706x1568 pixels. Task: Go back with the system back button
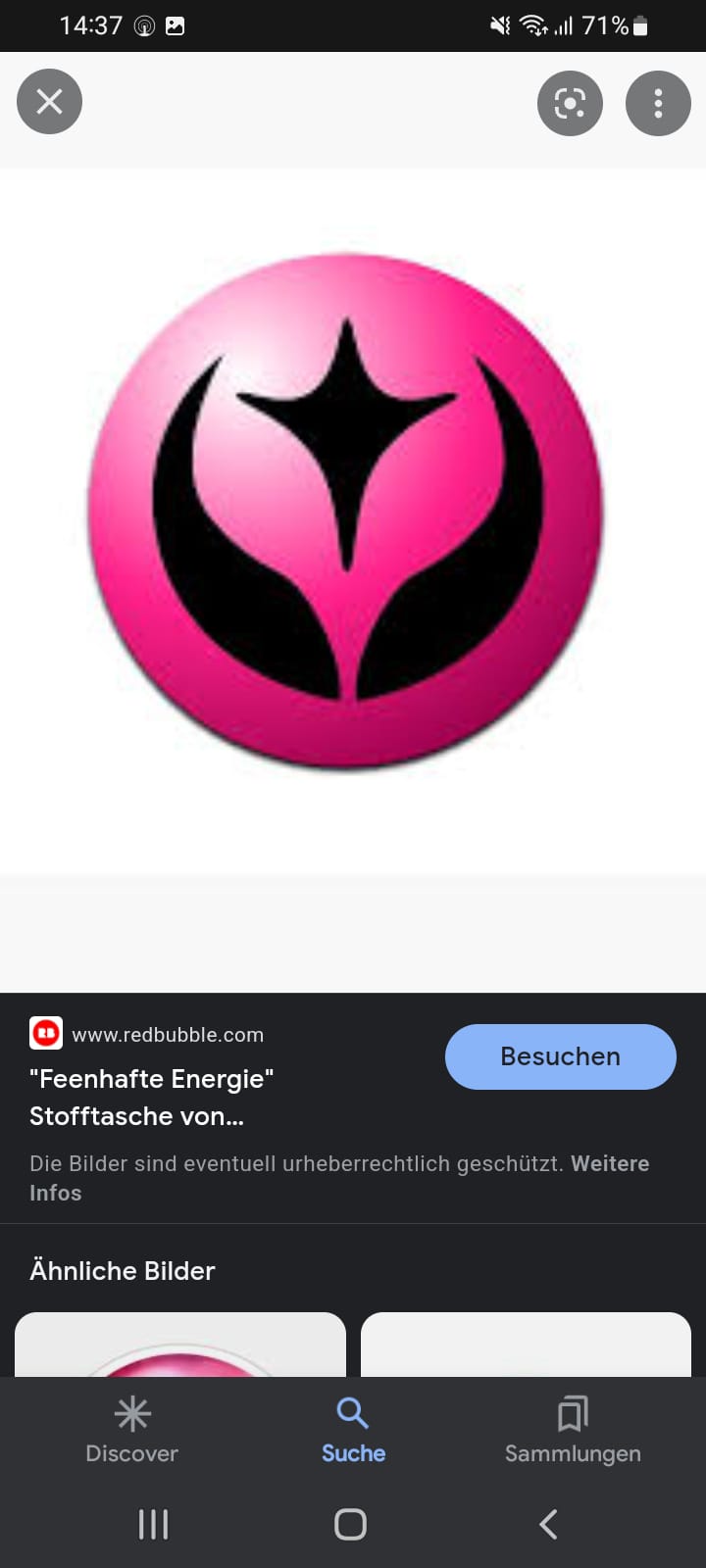point(549,1524)
